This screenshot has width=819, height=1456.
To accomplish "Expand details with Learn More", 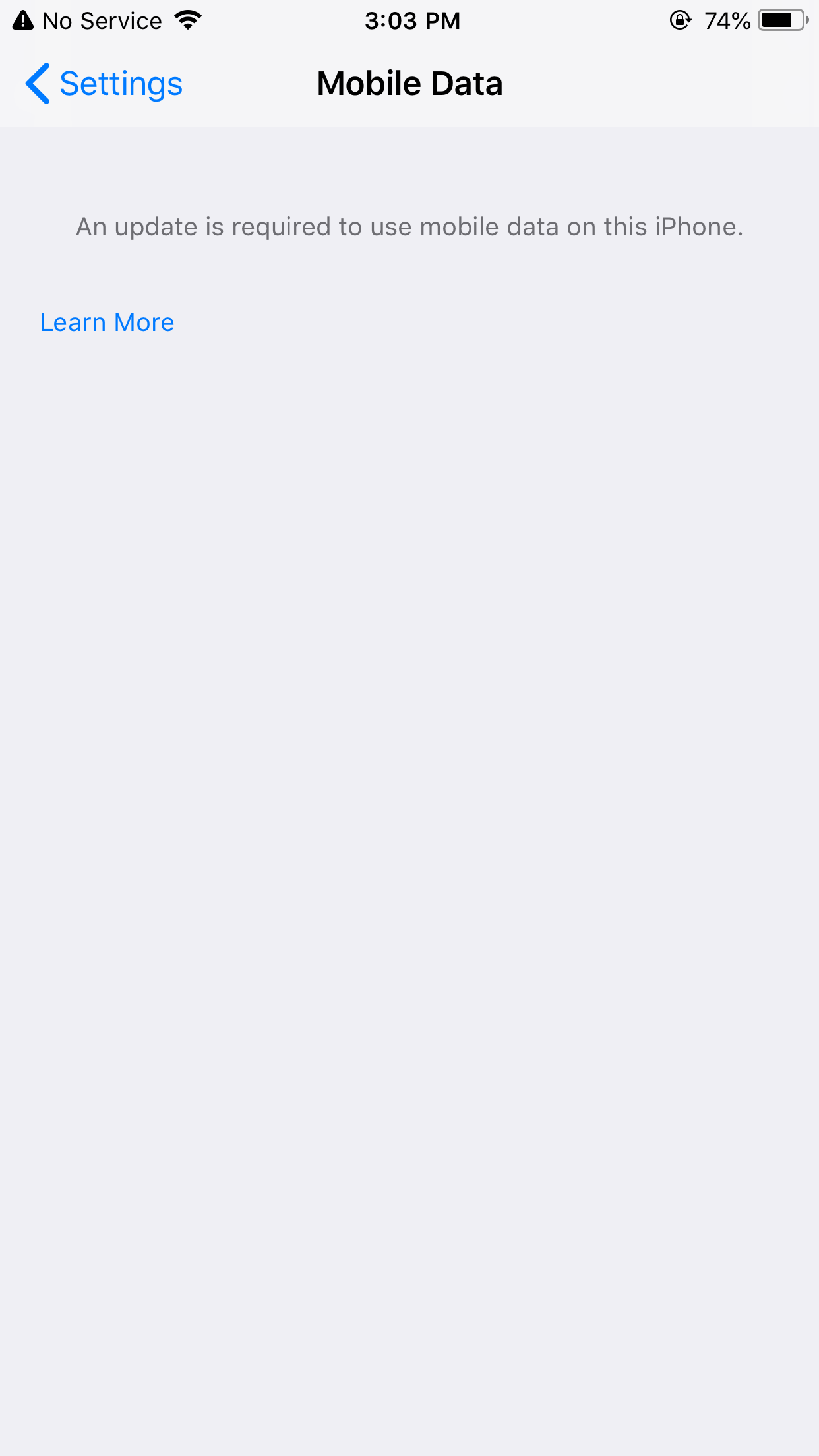I will [106, 322].
